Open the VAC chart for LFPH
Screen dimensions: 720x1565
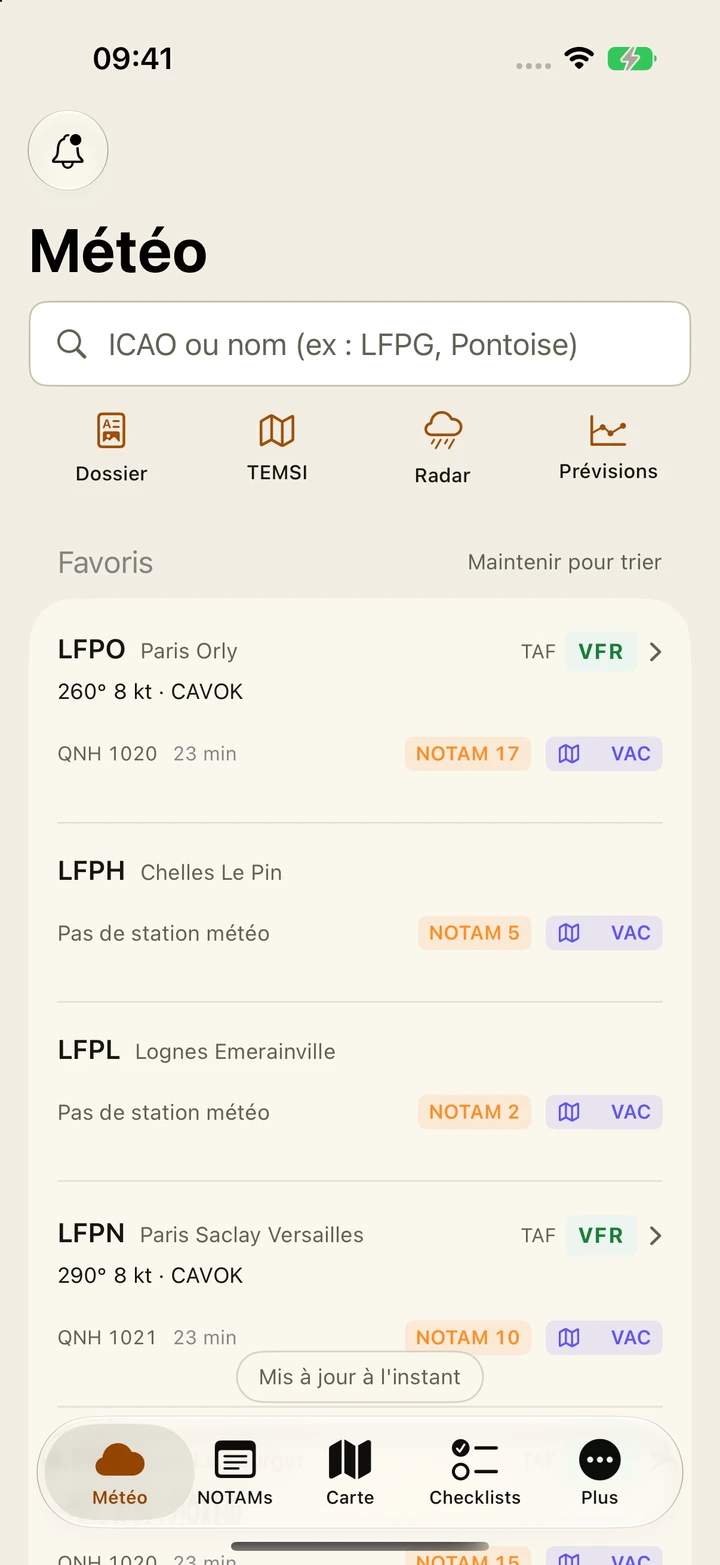pyautogui.click(x=604, y=933)
